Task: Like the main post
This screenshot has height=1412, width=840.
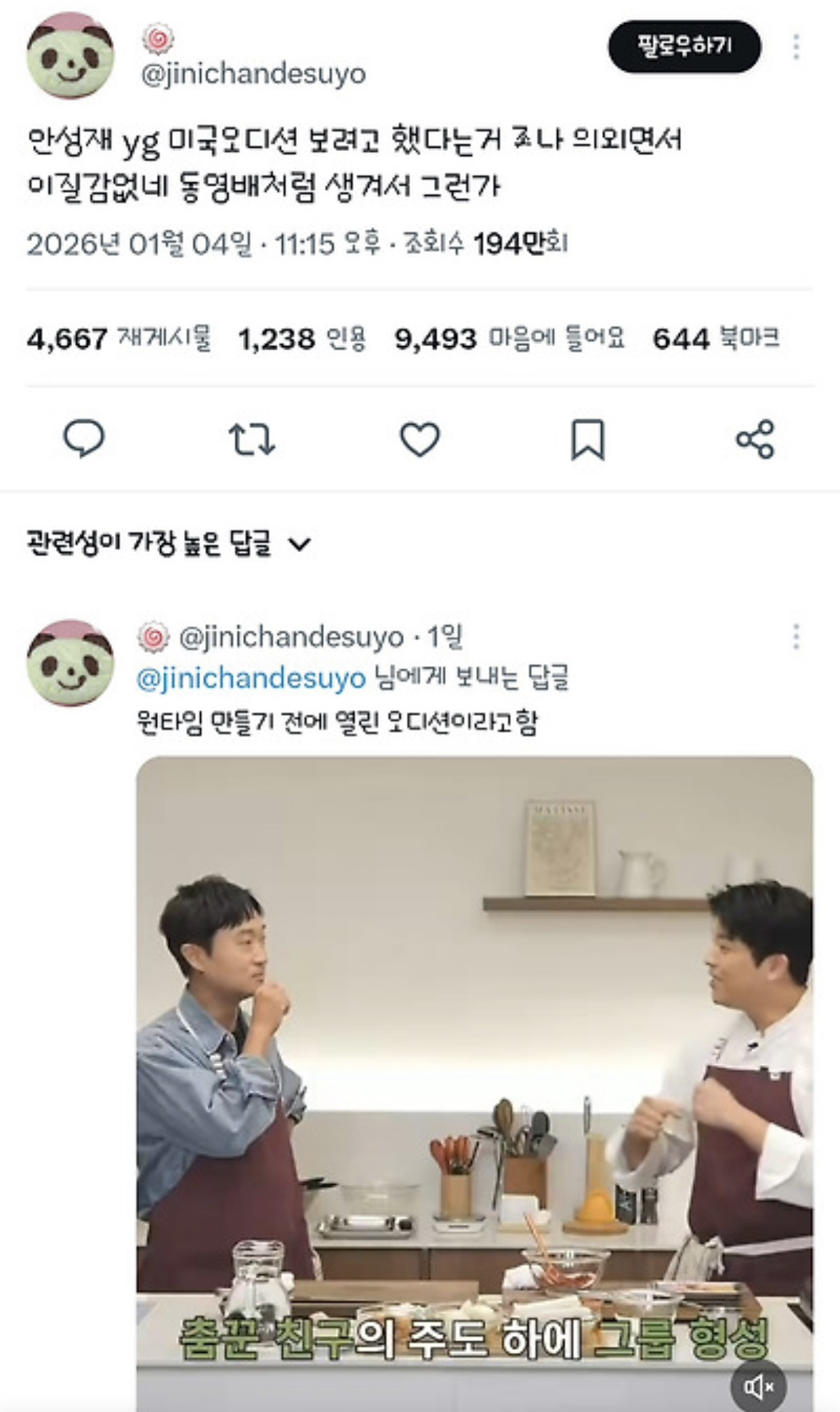Action: pyautogui.click(x=420, y=439)
